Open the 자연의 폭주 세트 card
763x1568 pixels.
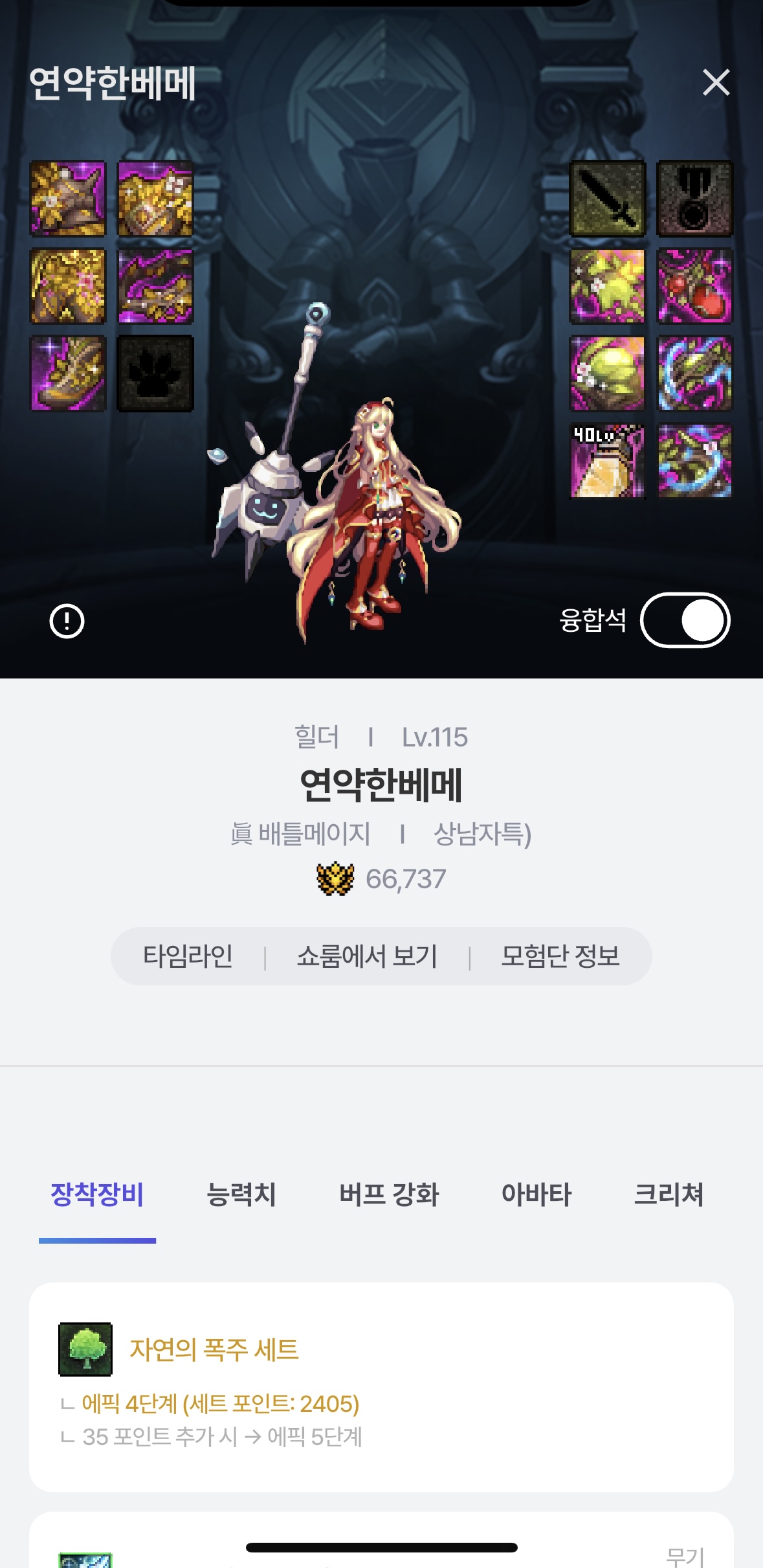[381, 1387]
